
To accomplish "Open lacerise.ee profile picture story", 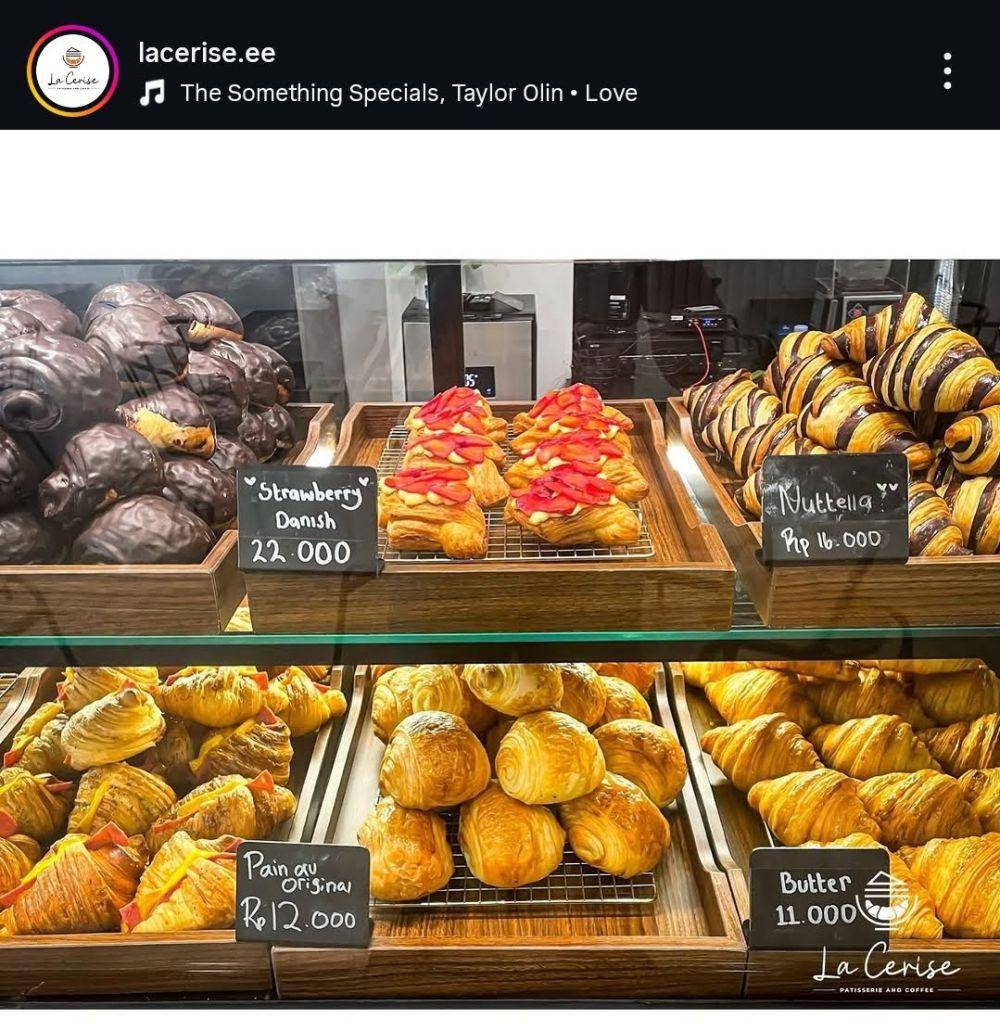I will click(x=72, y=71).
